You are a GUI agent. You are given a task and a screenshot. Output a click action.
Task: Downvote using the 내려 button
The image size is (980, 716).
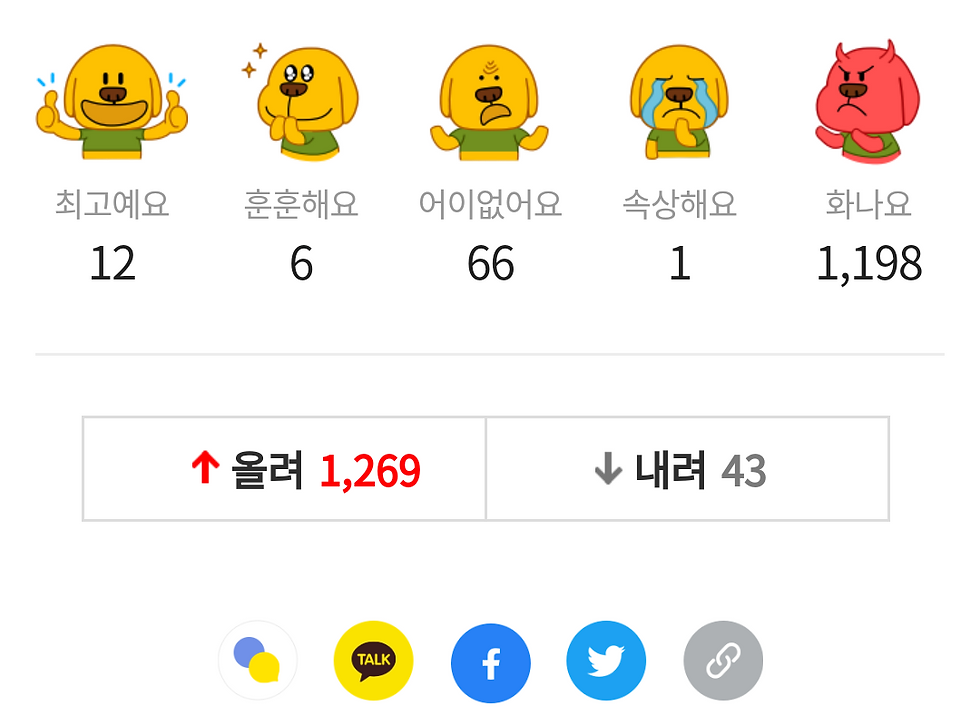[x=687, y=469]
